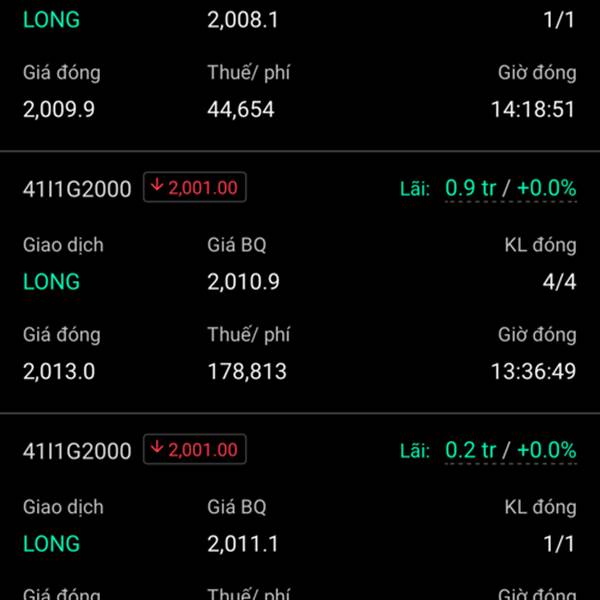Tap the 0.9 tr profit figure
The height and width of the screenshot is (600, 600).
pos(471,188)
